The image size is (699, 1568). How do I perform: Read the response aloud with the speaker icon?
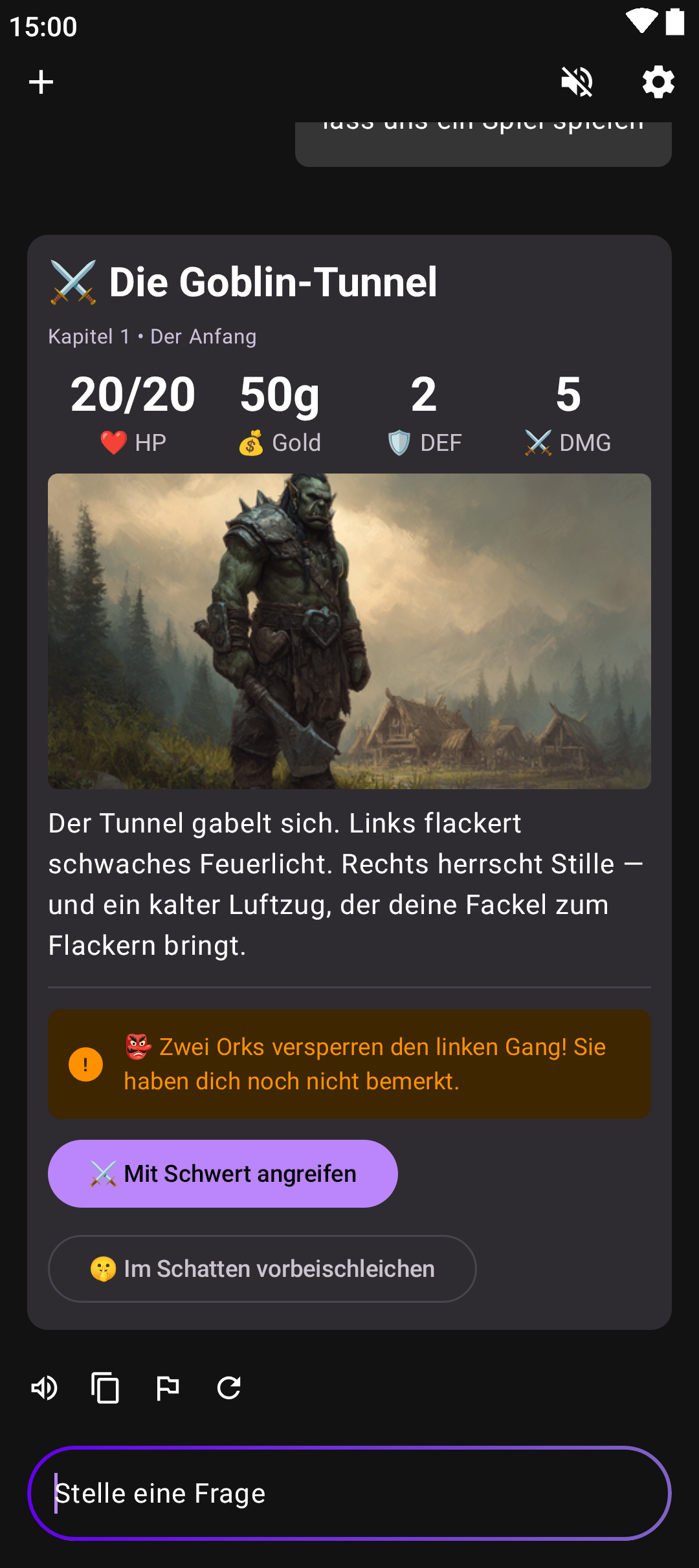pos(44,1388)
